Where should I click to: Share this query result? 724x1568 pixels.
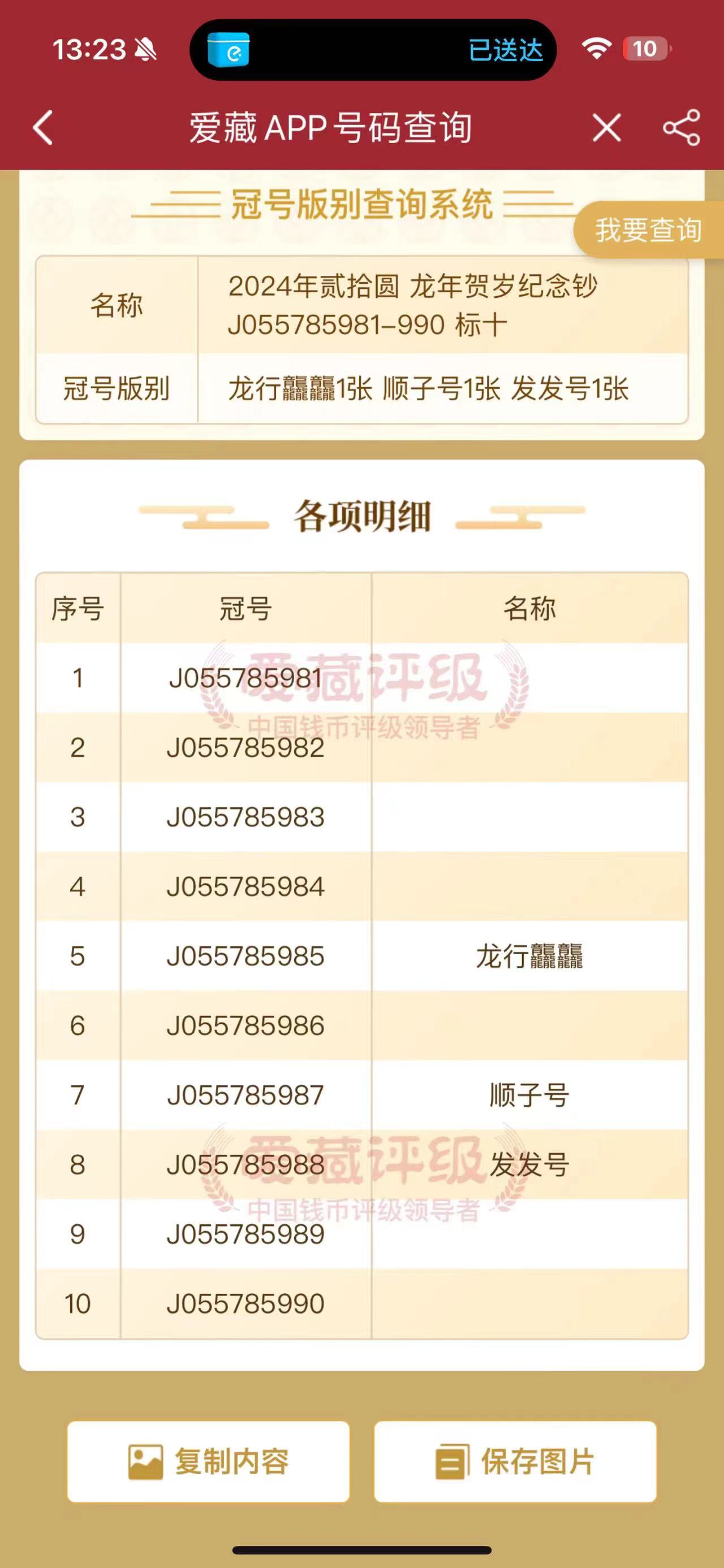coord(682,128)
